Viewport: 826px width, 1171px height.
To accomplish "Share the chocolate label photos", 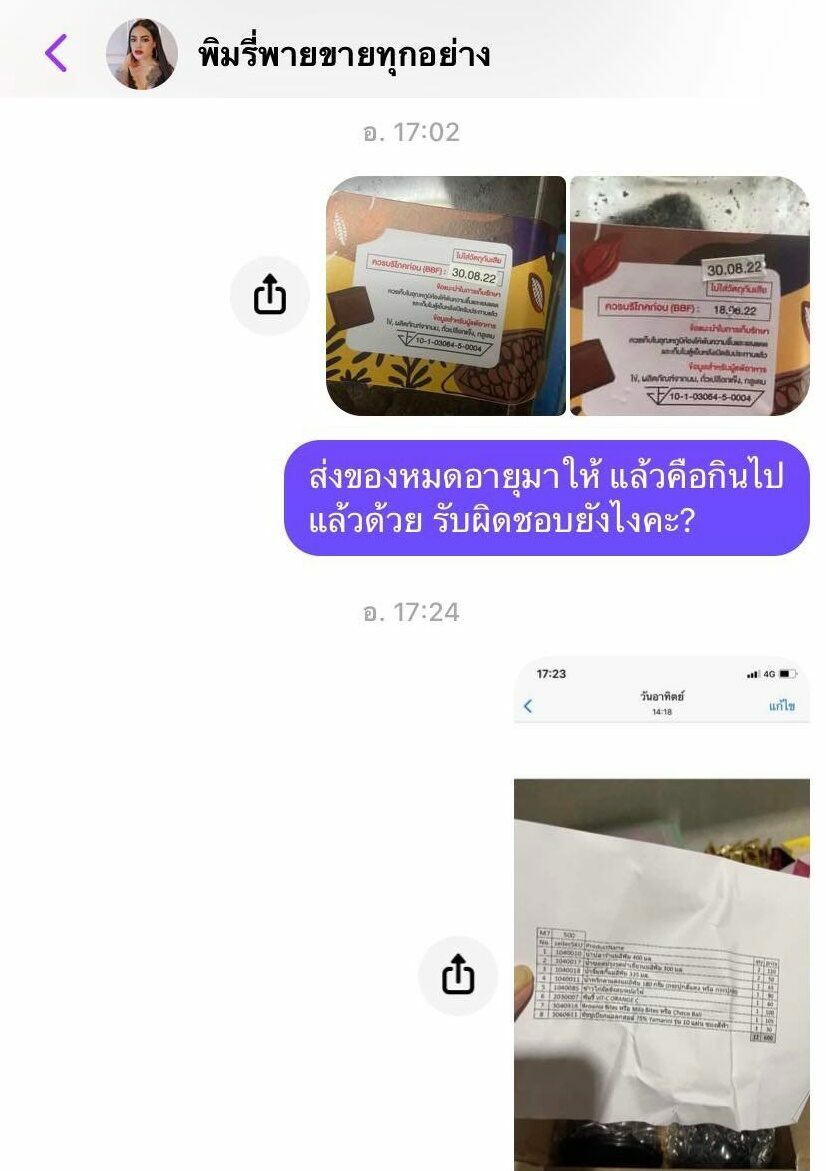I will click(x=270, y=295).
